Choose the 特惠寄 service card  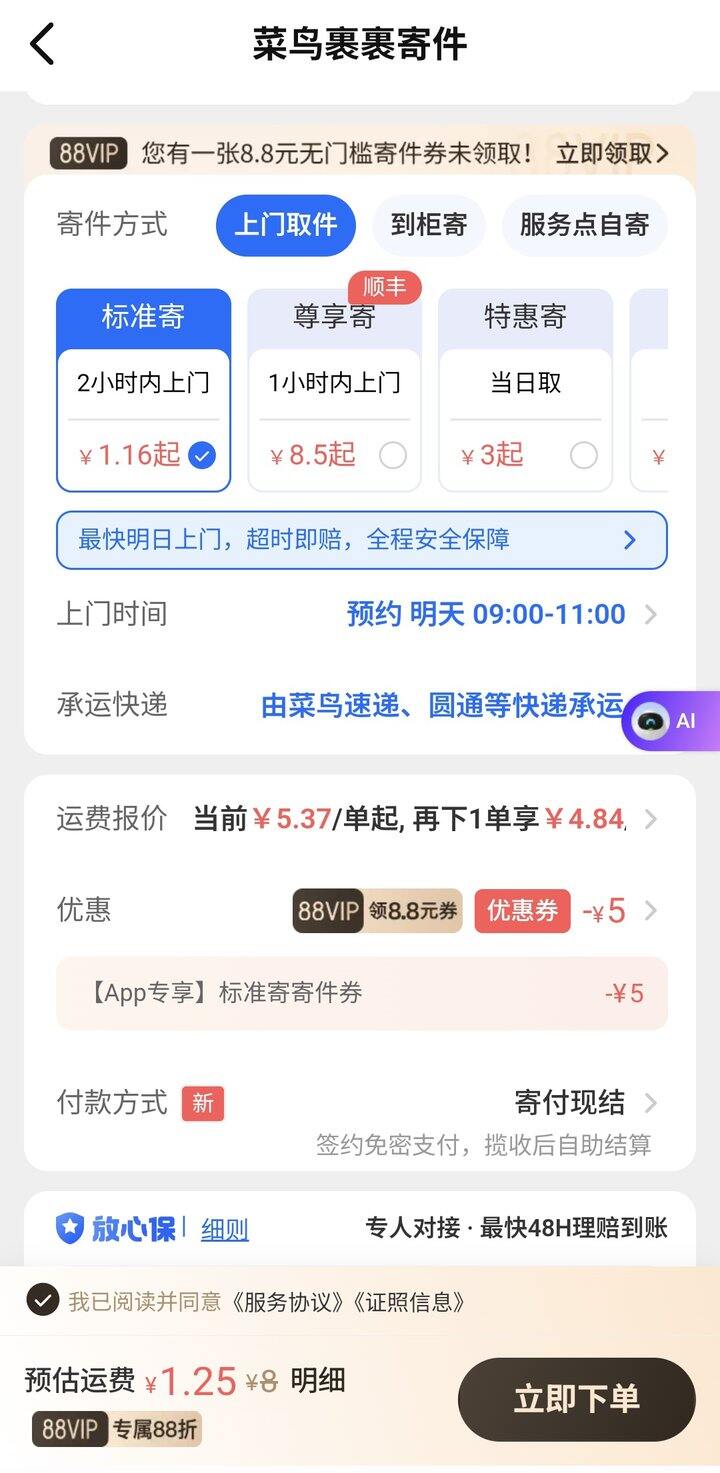[525, 391]
